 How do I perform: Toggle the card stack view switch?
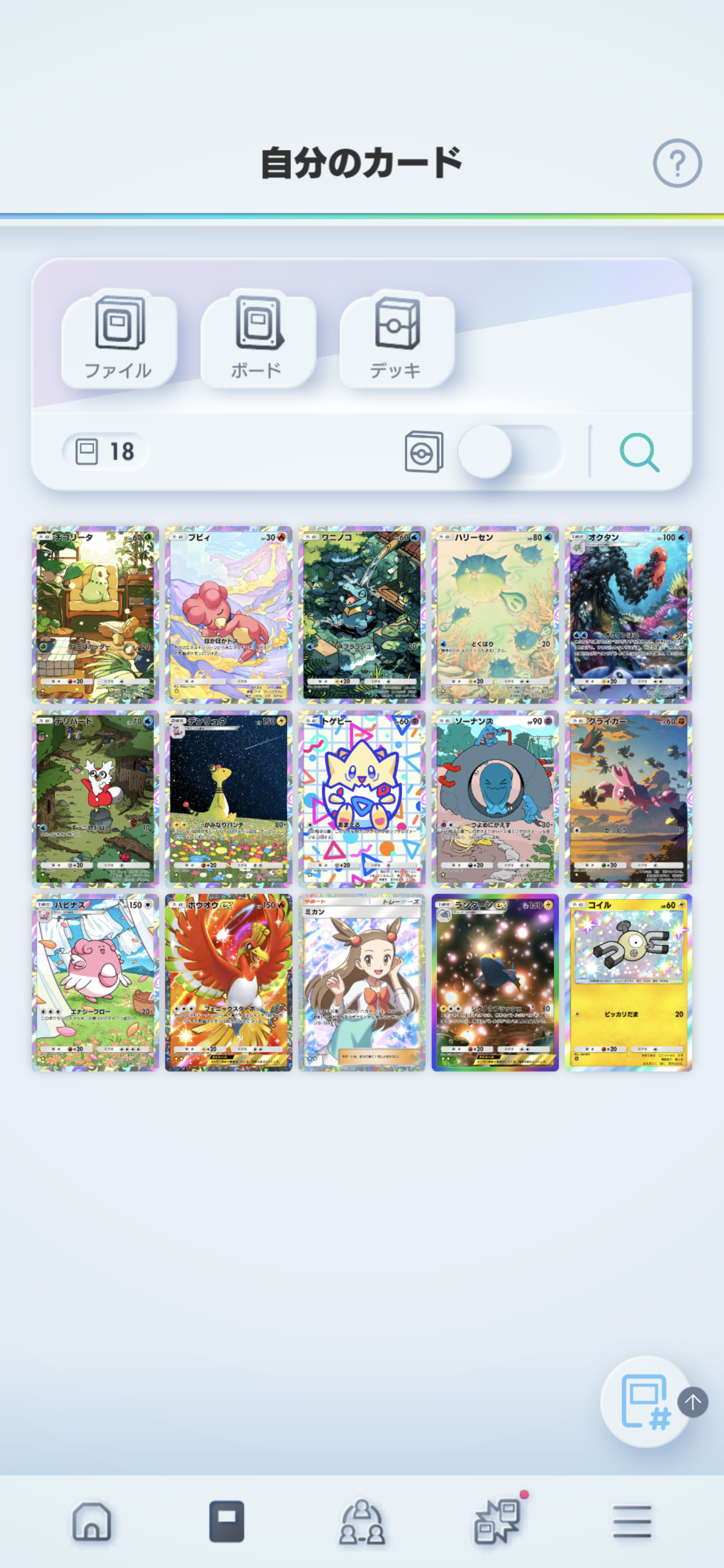510,452
